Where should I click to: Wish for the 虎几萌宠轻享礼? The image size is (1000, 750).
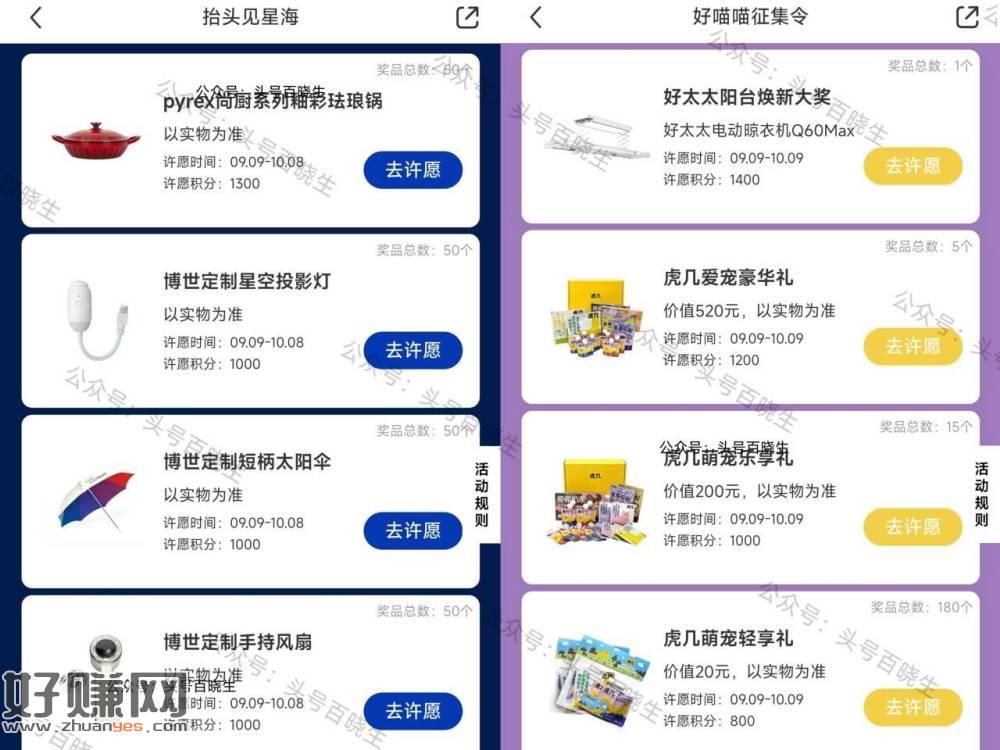click(913, 707)
